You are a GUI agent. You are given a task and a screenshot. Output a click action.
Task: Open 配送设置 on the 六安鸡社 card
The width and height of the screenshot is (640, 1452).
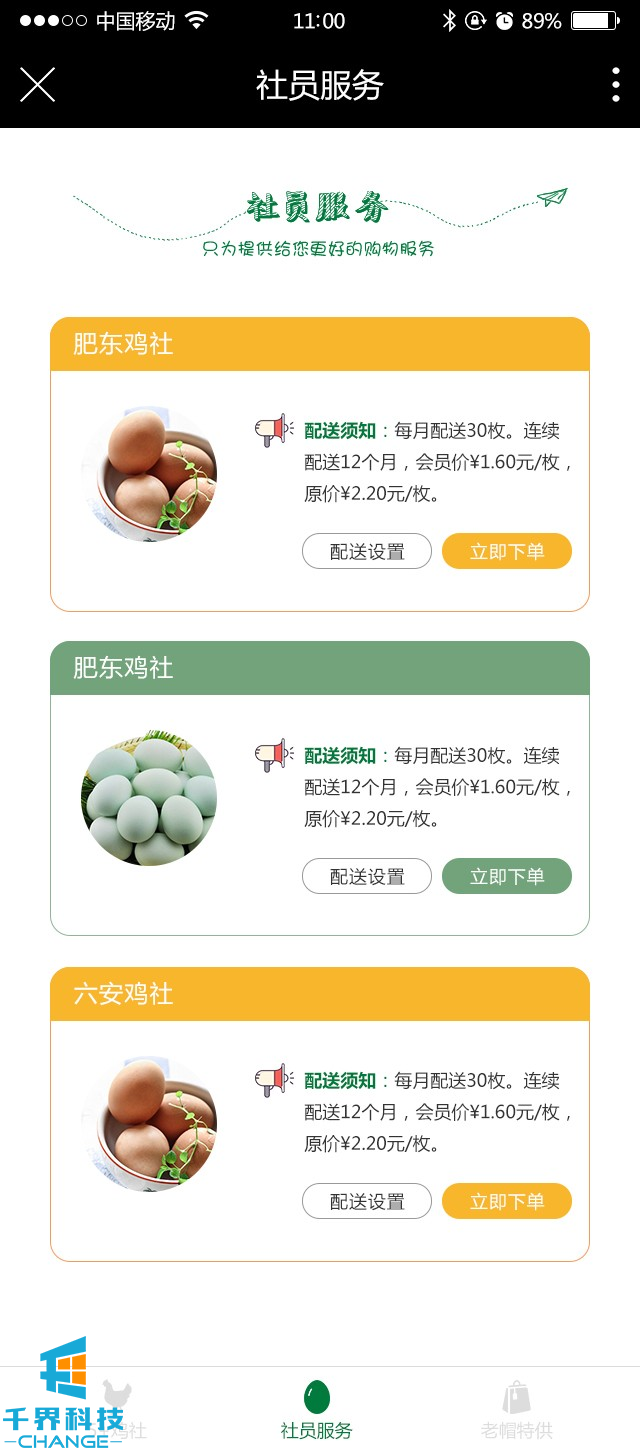[367, 1201]
